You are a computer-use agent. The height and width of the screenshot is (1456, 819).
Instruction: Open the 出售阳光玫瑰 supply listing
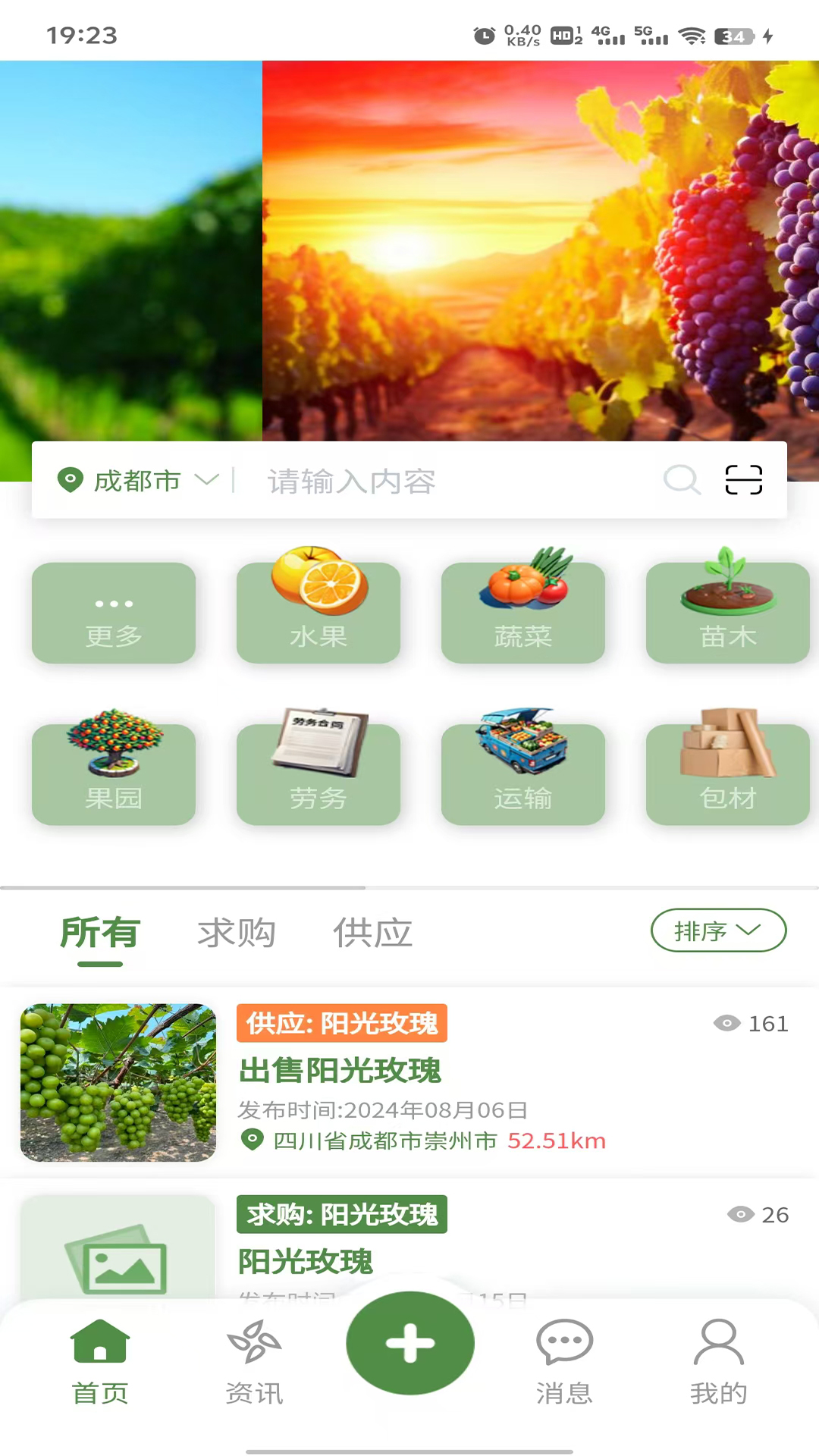click(409, 1082)
